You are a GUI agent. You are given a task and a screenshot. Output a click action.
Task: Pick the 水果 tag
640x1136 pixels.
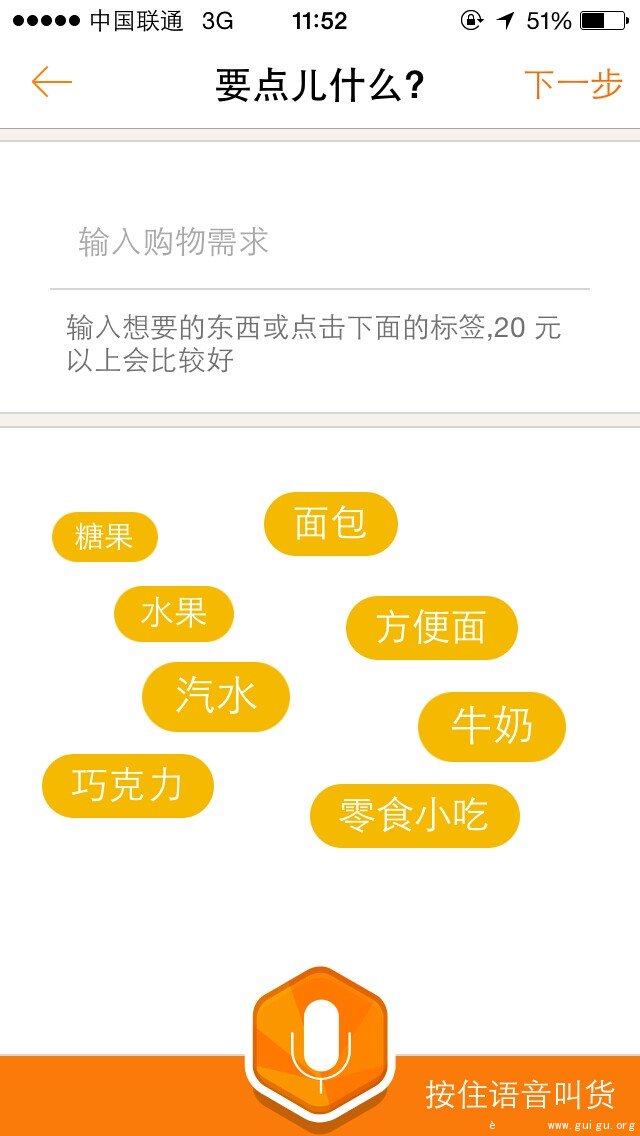point(174,613)
